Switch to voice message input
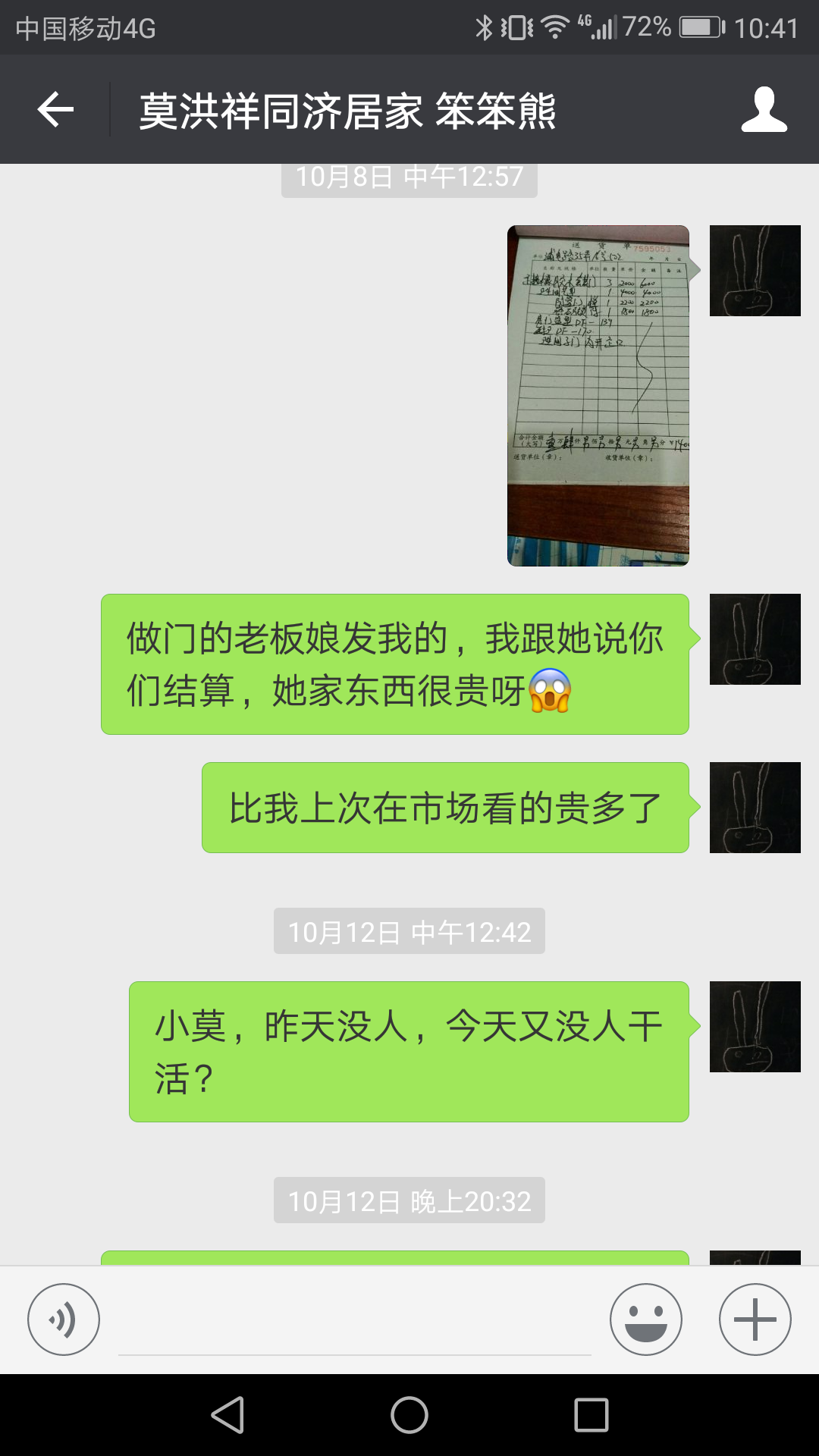 pos(64,1319)
